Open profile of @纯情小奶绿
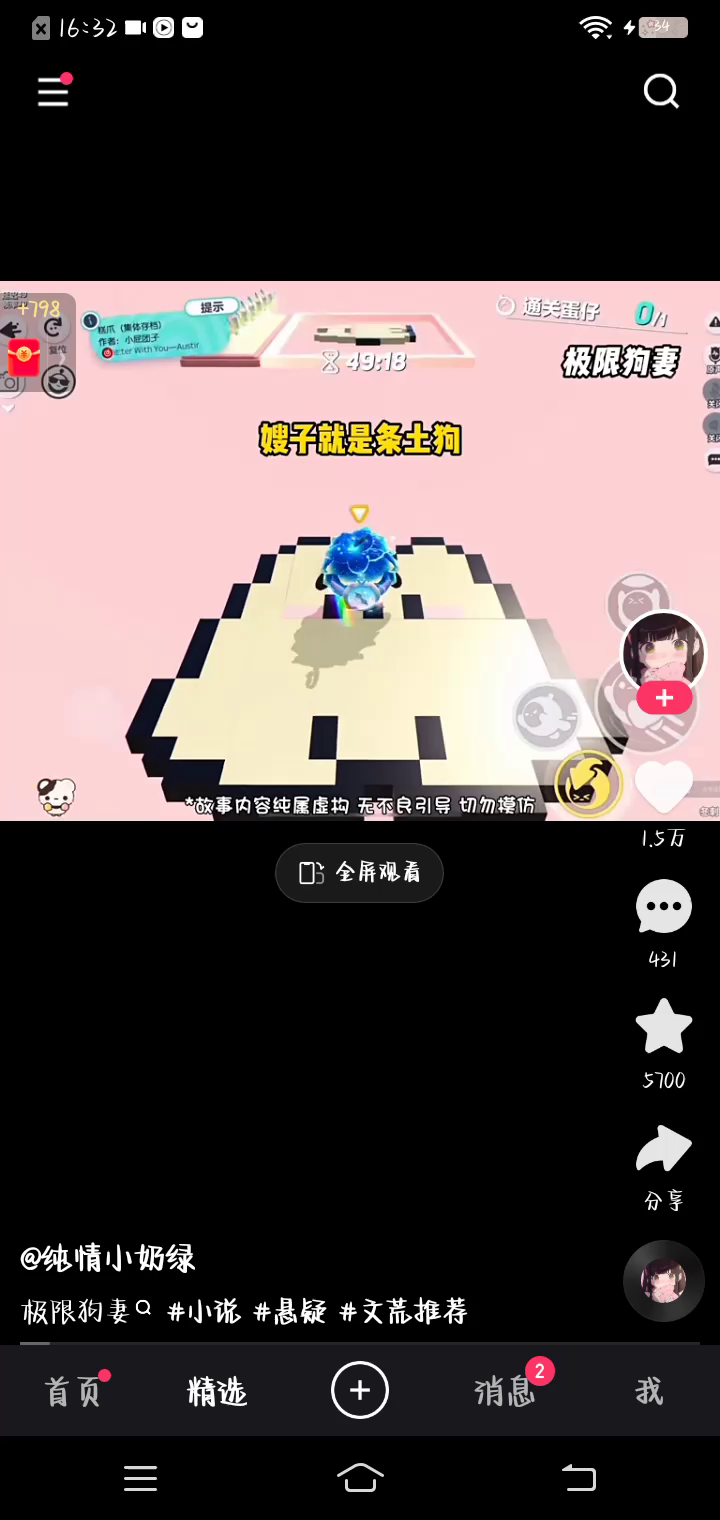This screenshot has height=1520, width=720. pos(108,1258)
